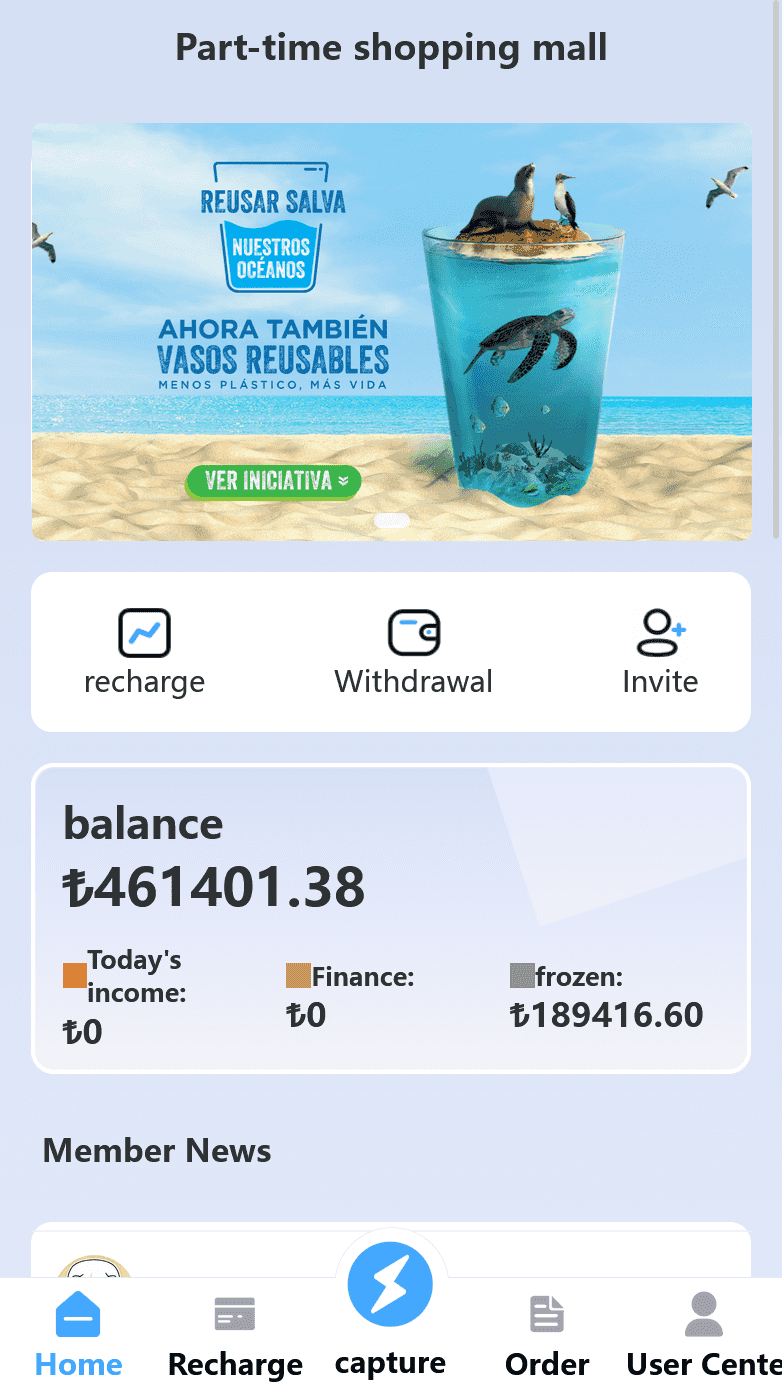Open the Withdrawal option
This screenshot has height=1392, width=782.
413,652
